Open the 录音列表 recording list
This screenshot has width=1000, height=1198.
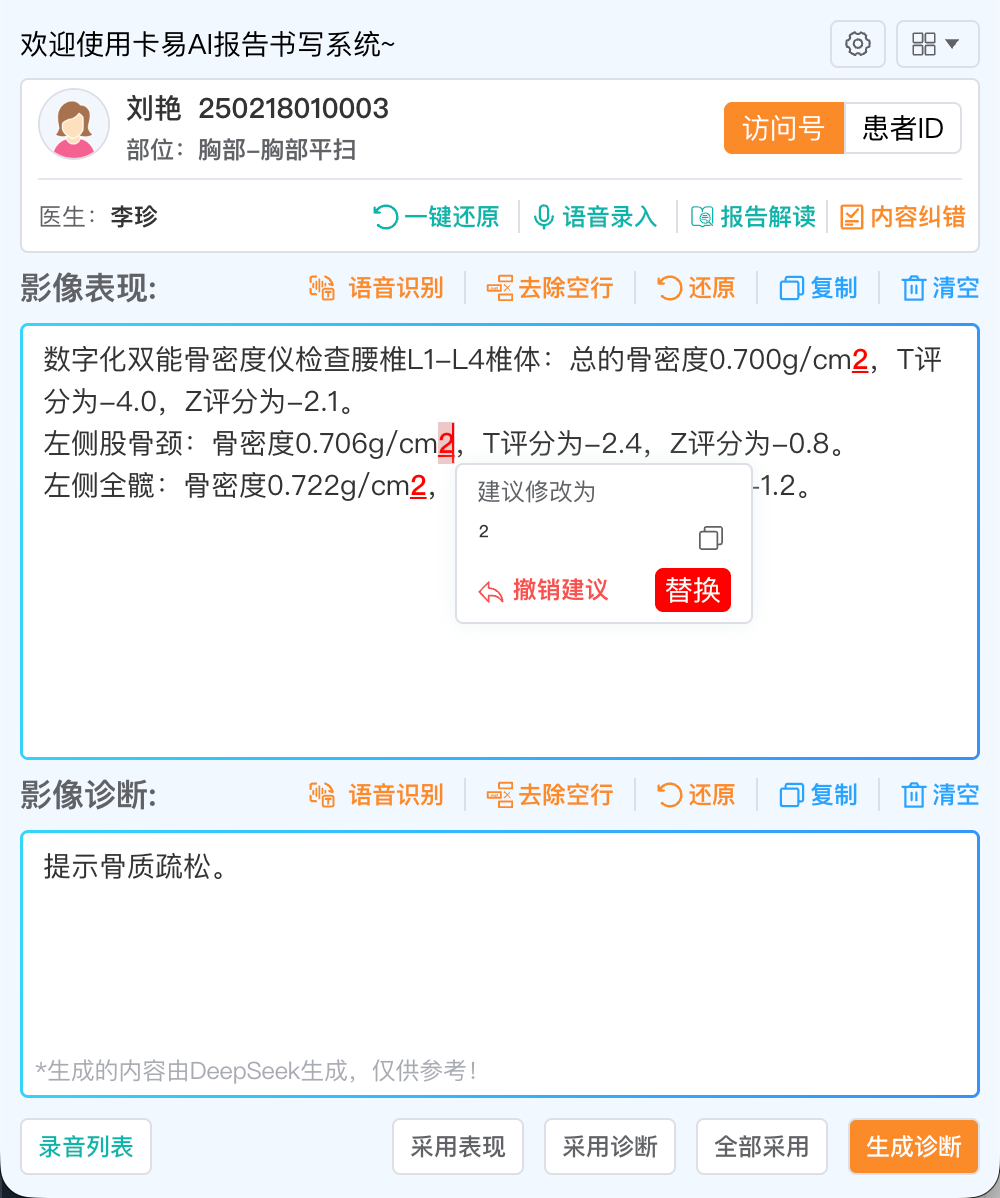[x=85, y=1147]
